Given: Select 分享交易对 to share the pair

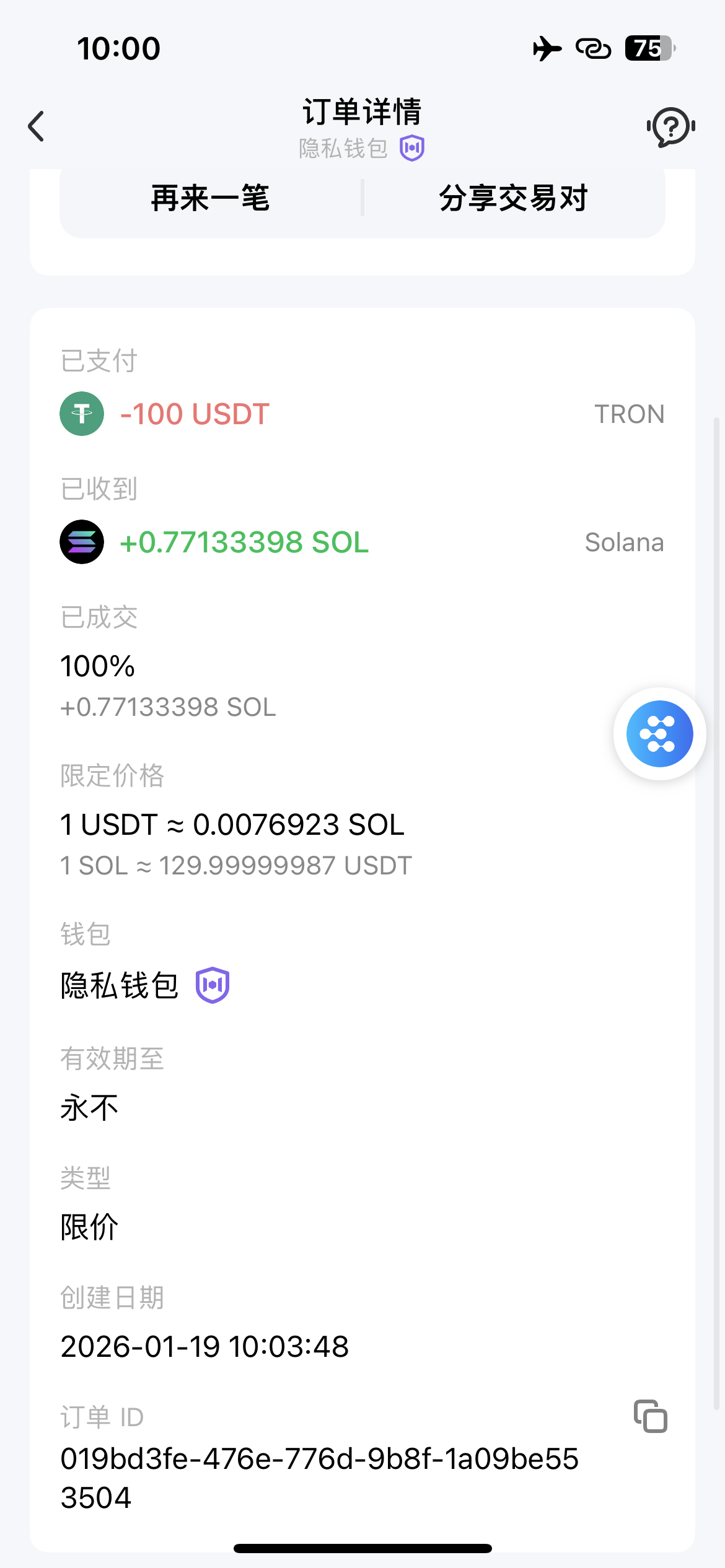Looking at the screenshot, I should coord(513,198).
